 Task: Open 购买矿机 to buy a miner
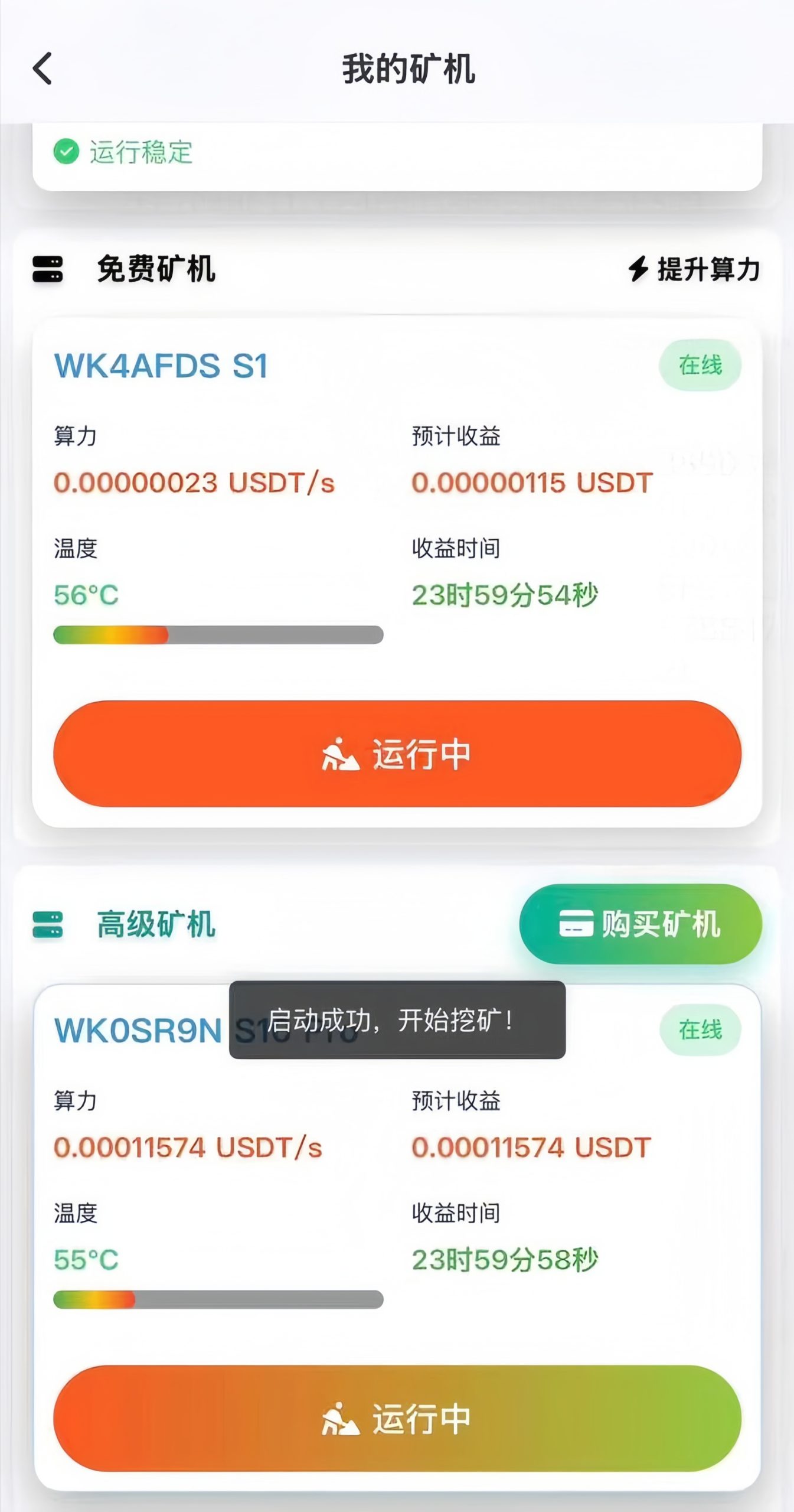[640, 924]
